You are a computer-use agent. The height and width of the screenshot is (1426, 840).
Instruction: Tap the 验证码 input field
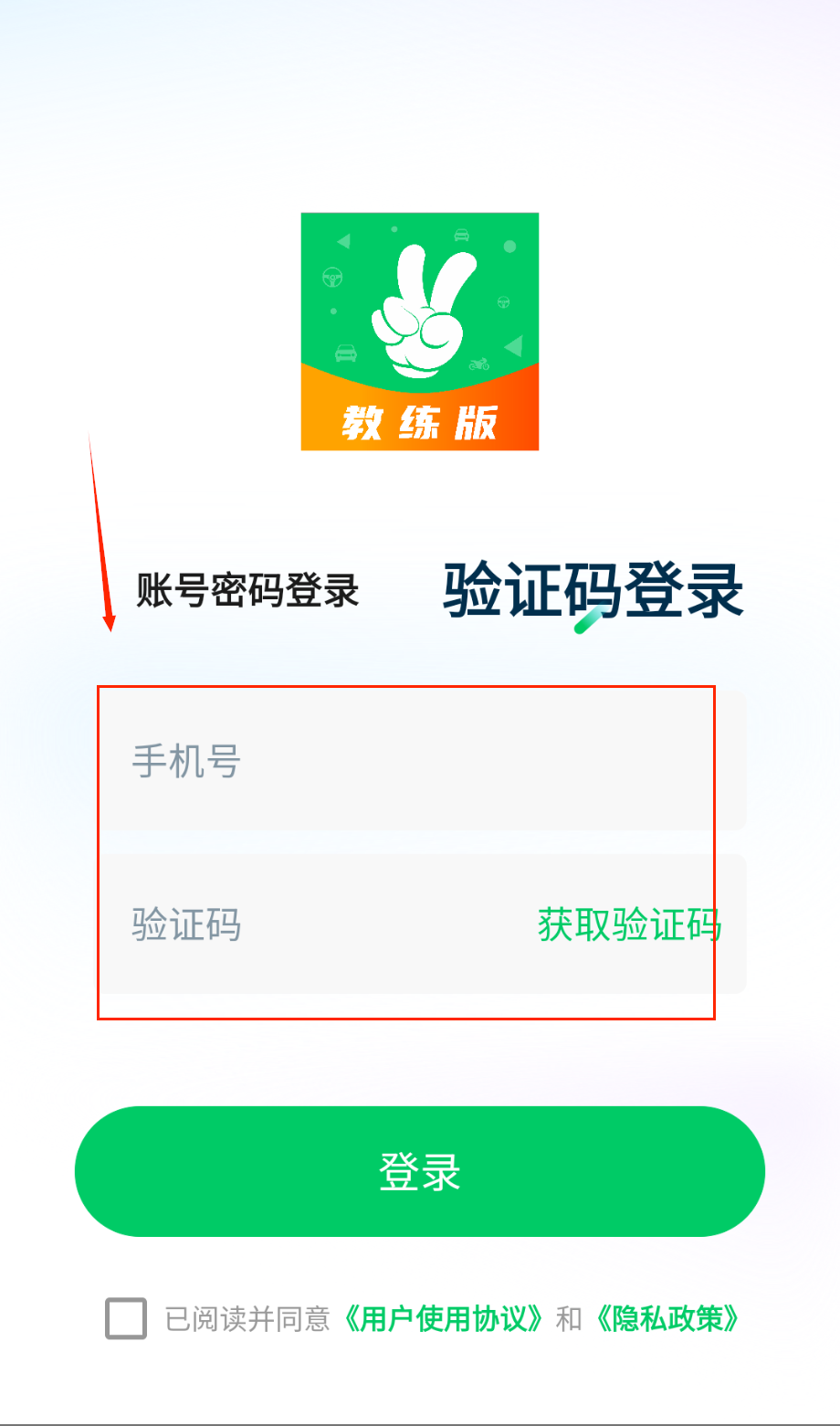tap(310, 924)
